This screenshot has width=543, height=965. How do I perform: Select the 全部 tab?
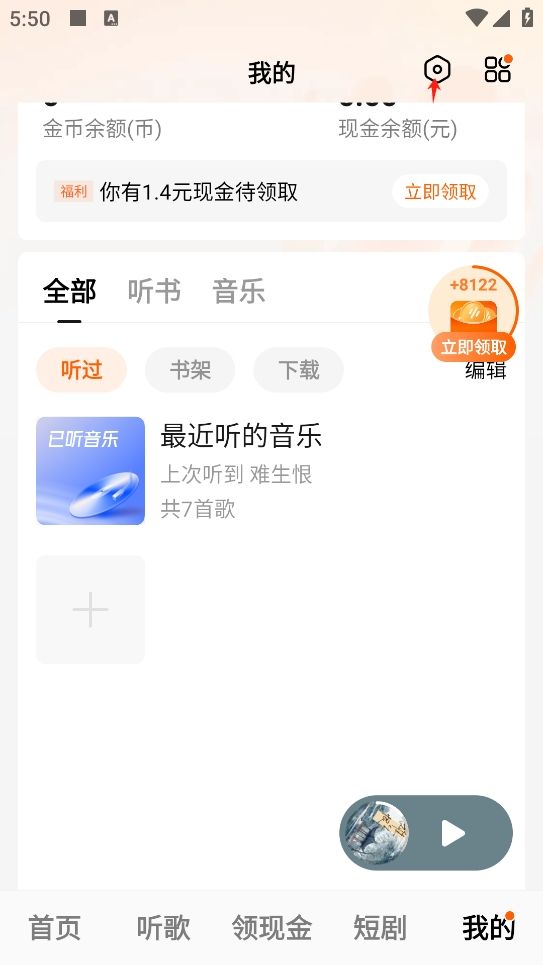point(70,290)
